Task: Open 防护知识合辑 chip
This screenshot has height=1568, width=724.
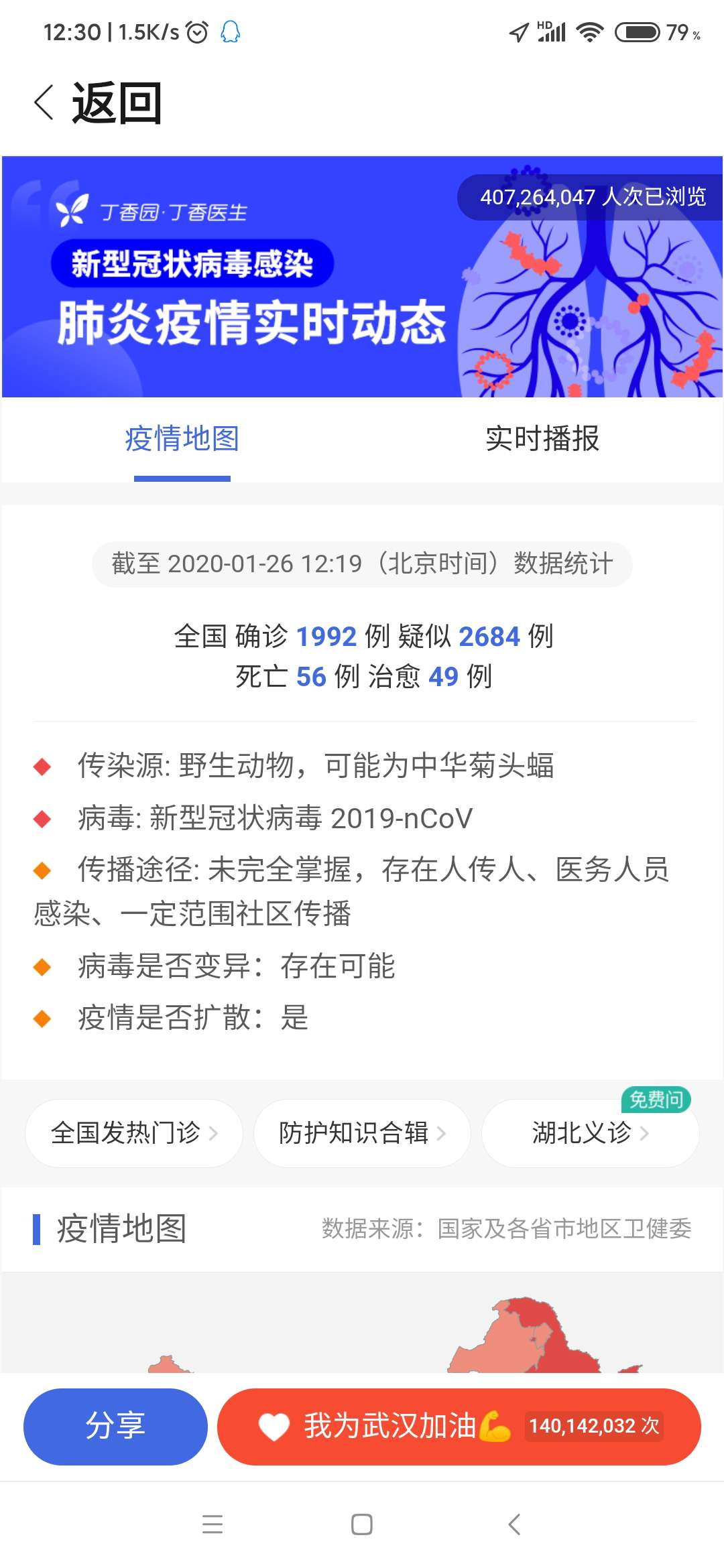Action: 362,1133
